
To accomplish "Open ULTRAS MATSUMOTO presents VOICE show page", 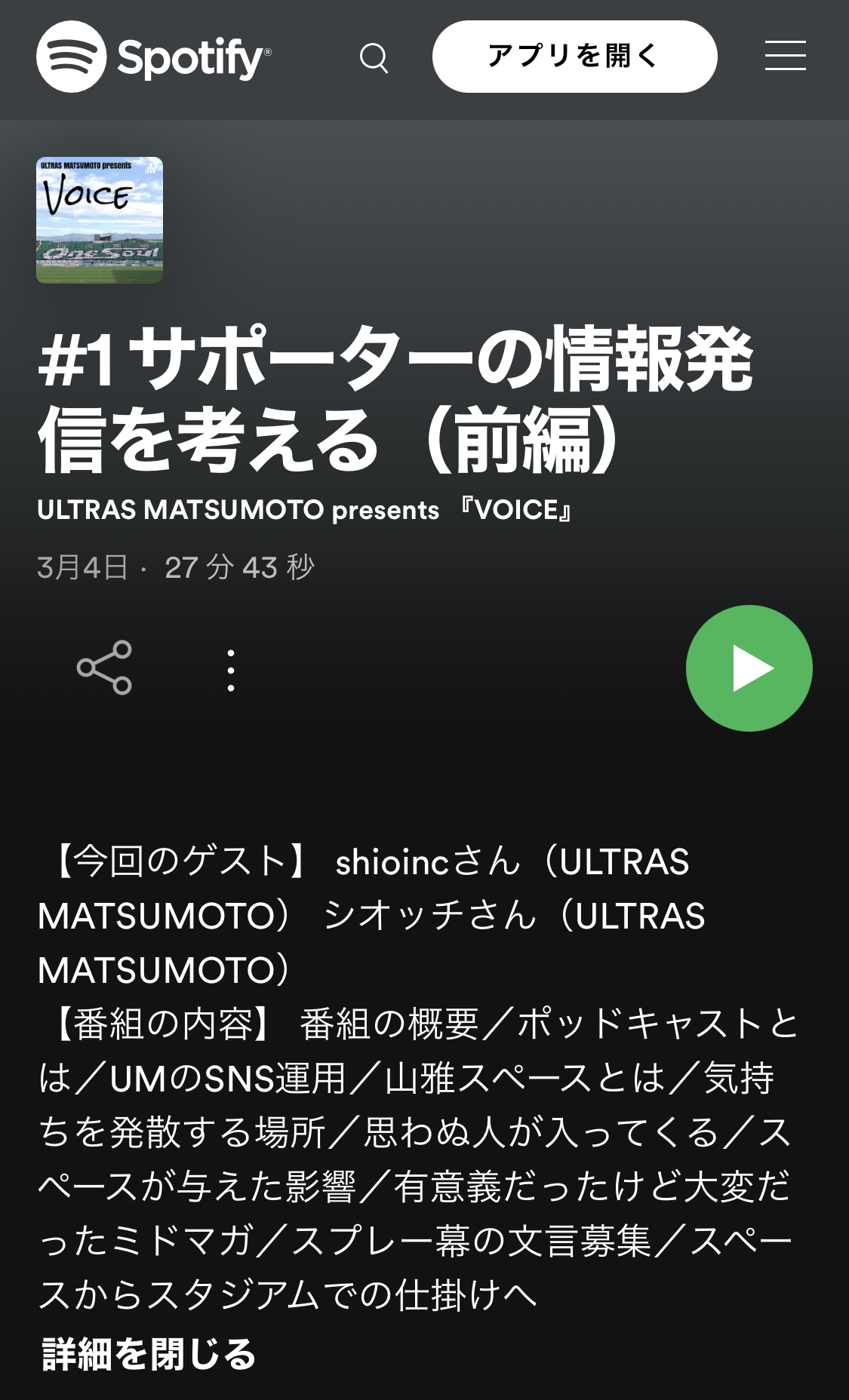I will point(304,511).
